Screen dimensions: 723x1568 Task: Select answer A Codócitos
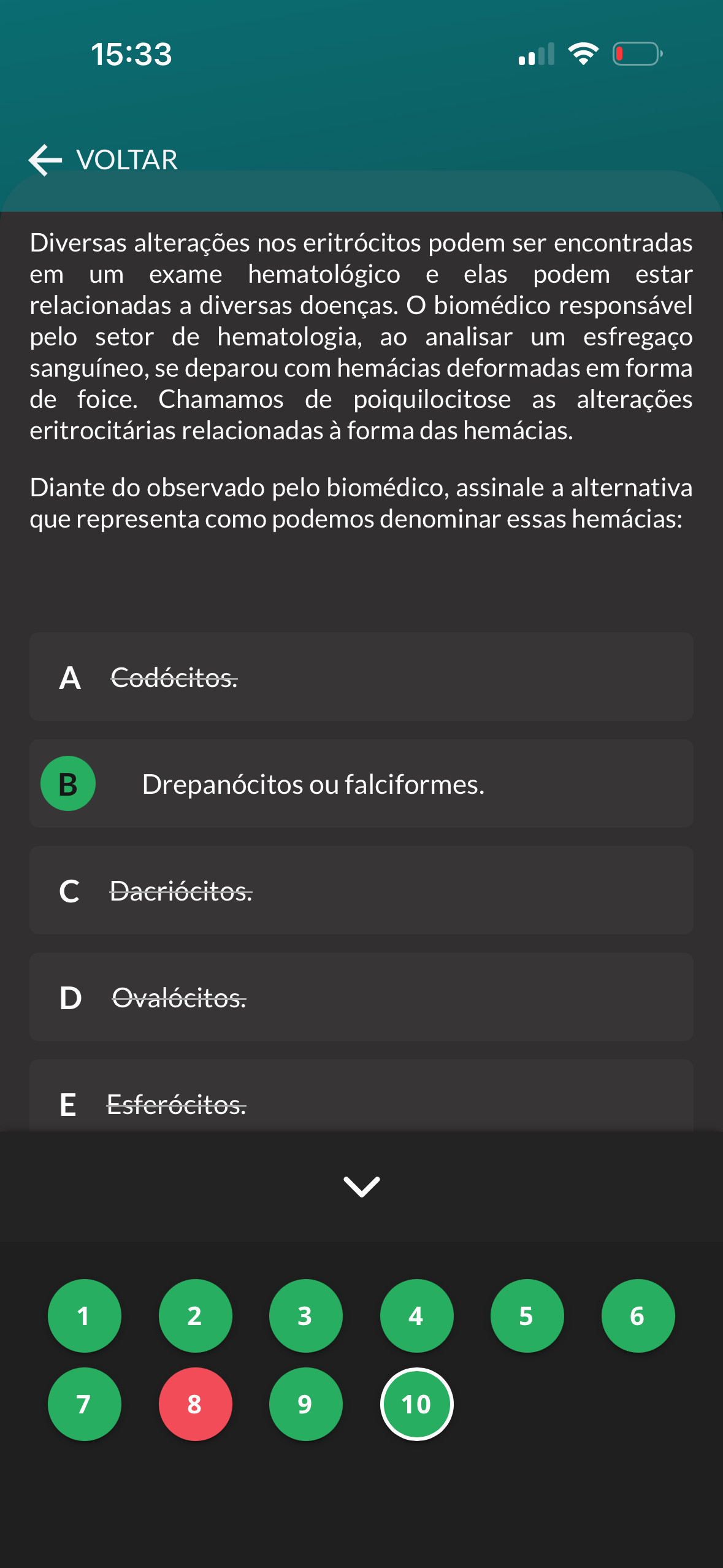click(361, 677)
